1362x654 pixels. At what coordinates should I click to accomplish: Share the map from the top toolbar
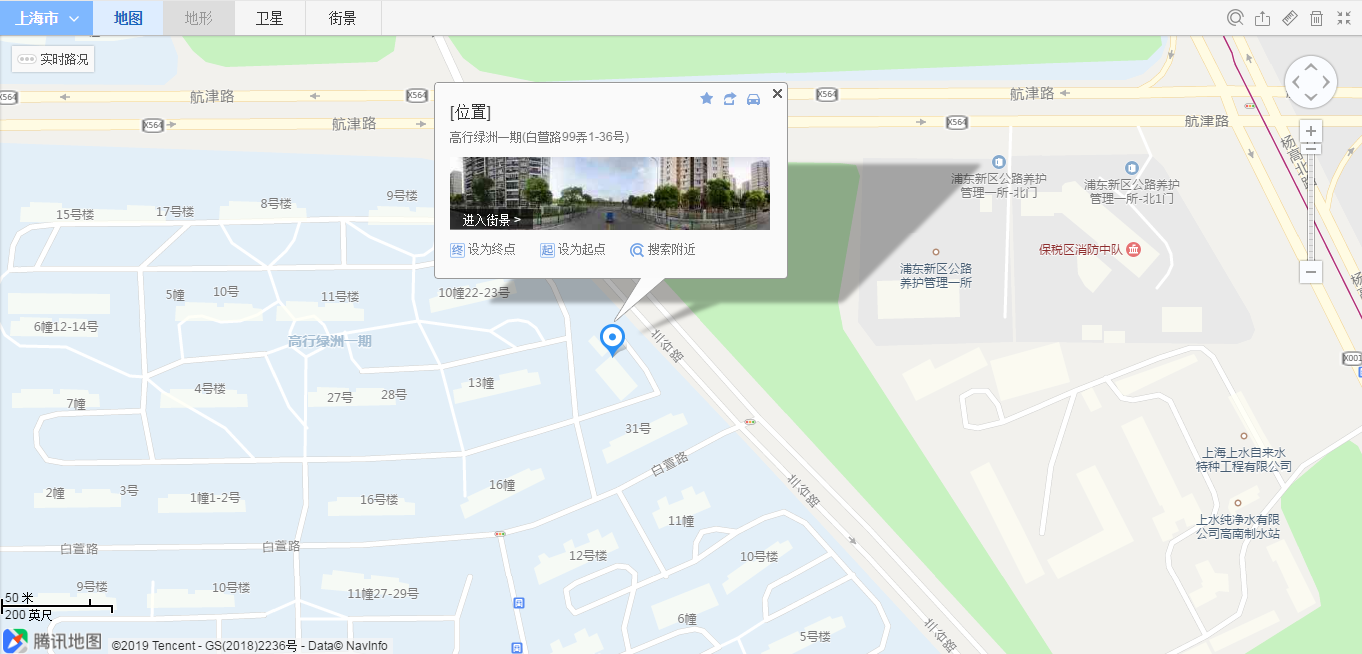pyautogui.click(x=1262, y=18)
